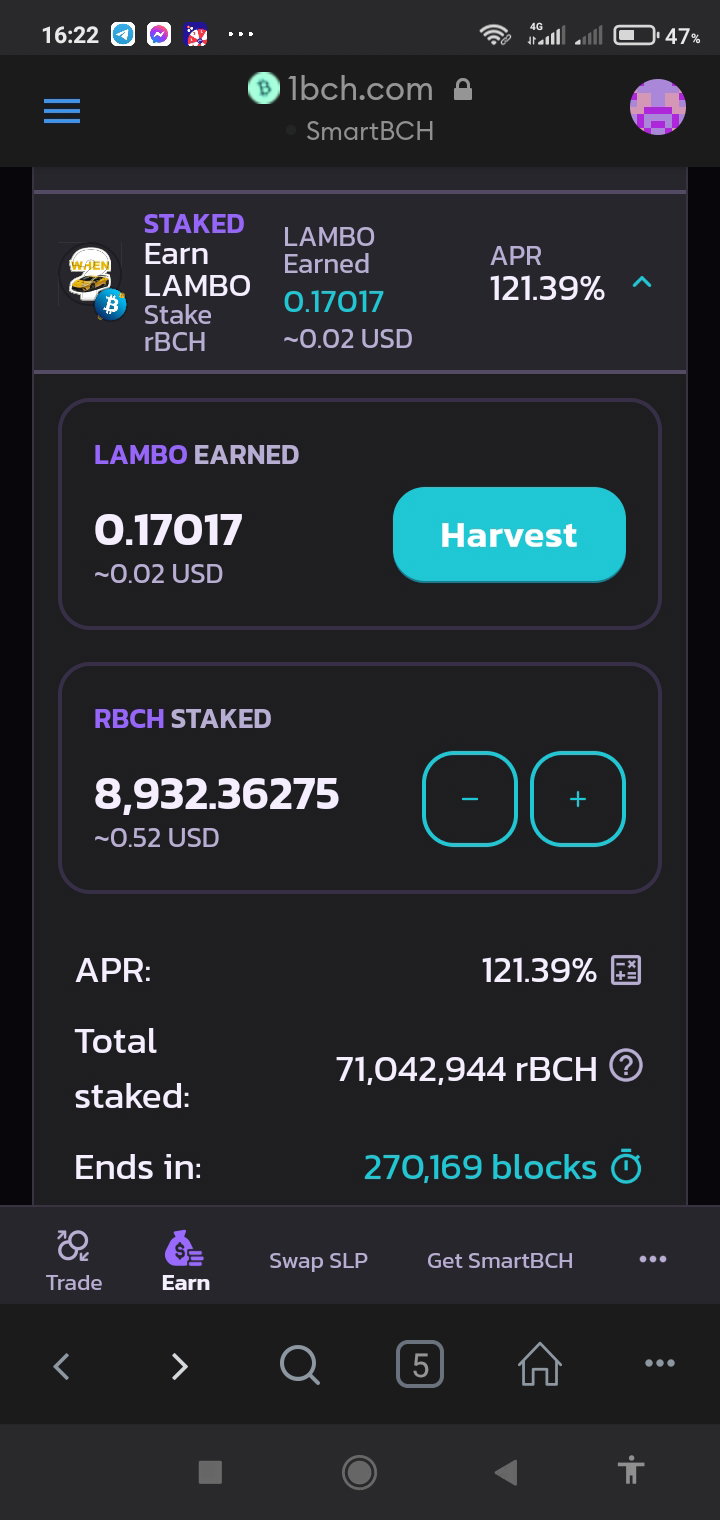720x1520 pixels.
Task: Open the 1bch.com address bar
Action: pyautogui.click(x=360, y=108)
